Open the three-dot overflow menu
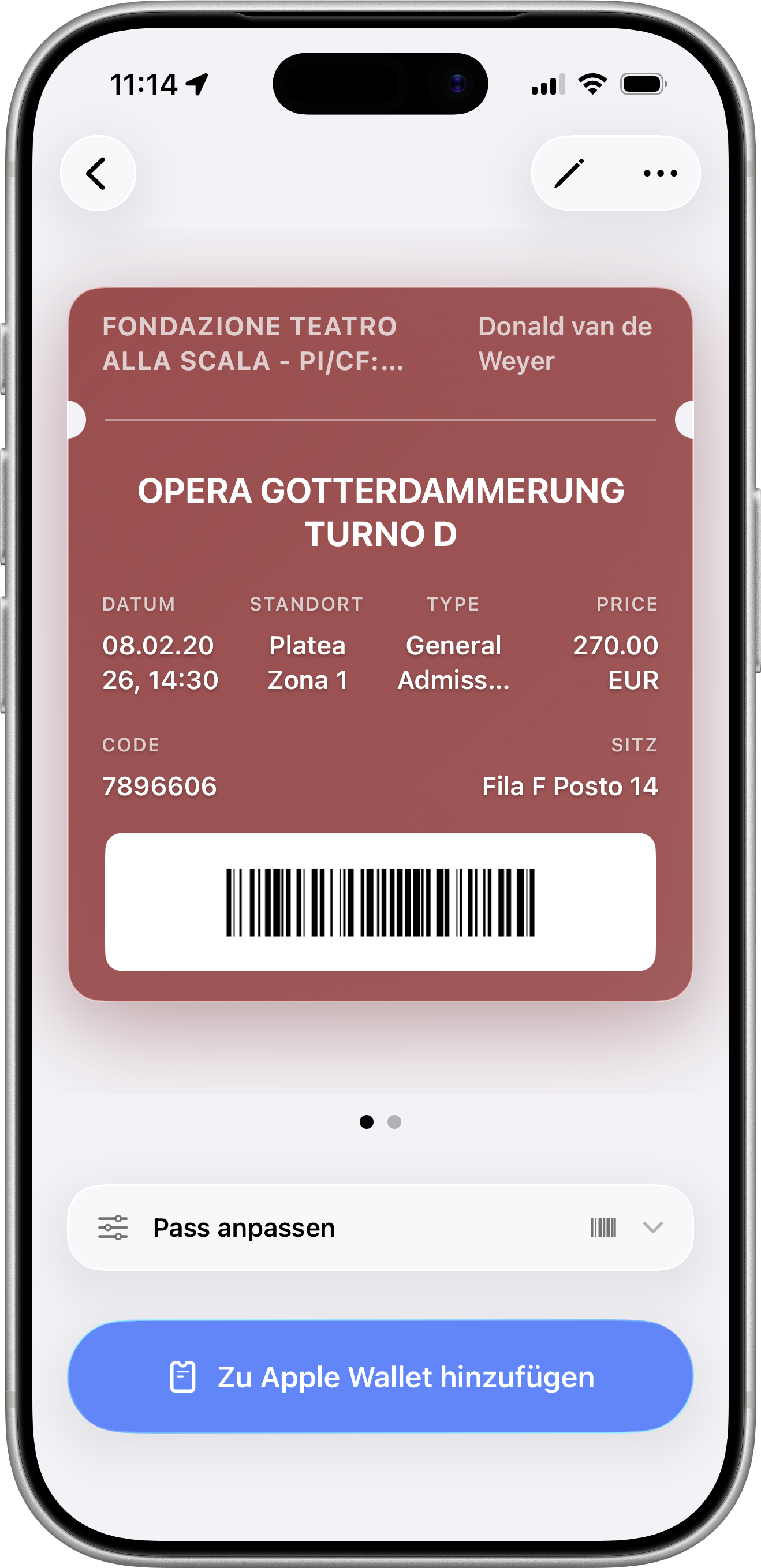 click(660, 174)
